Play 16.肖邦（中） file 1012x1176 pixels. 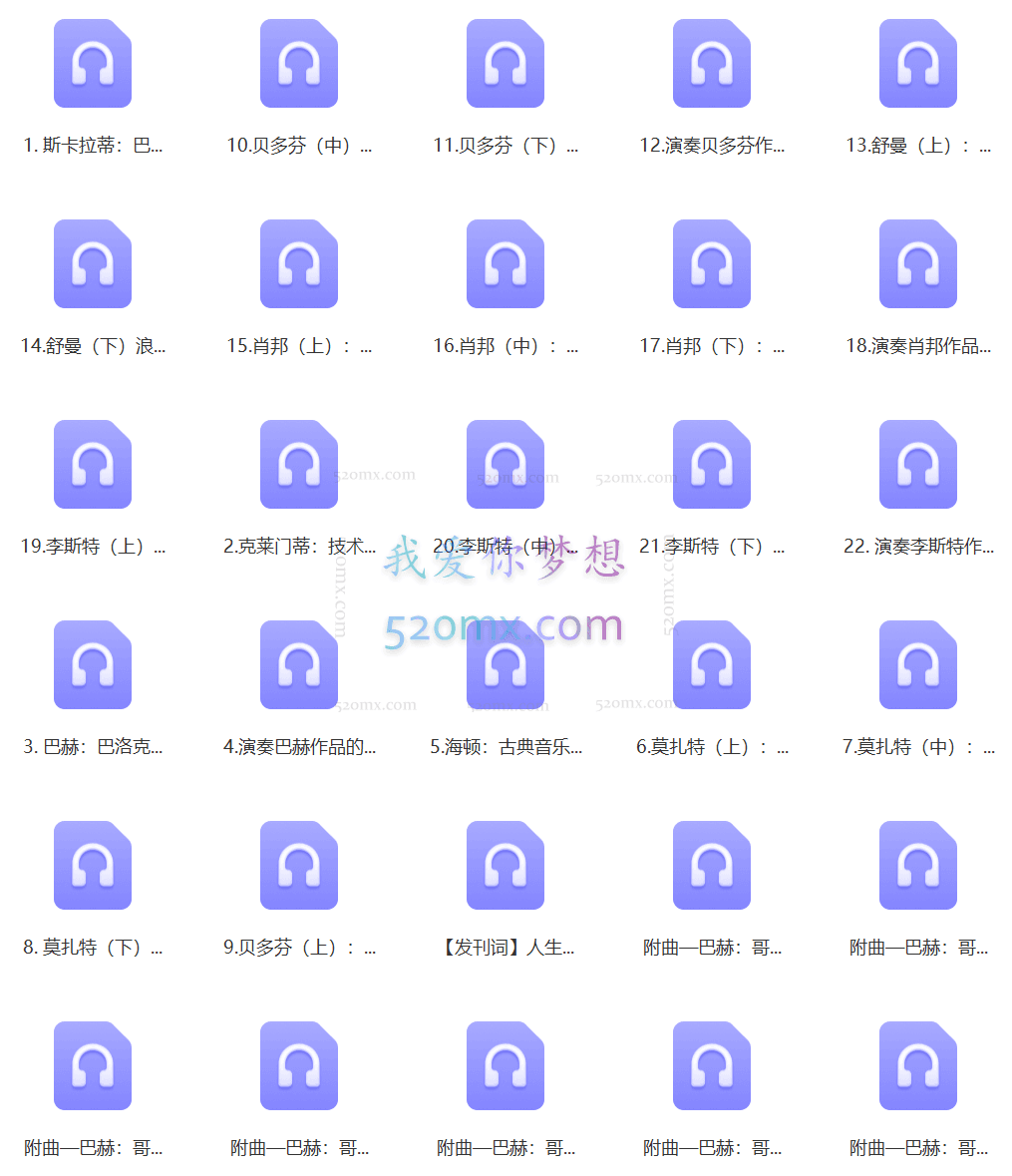pos(506,264)
